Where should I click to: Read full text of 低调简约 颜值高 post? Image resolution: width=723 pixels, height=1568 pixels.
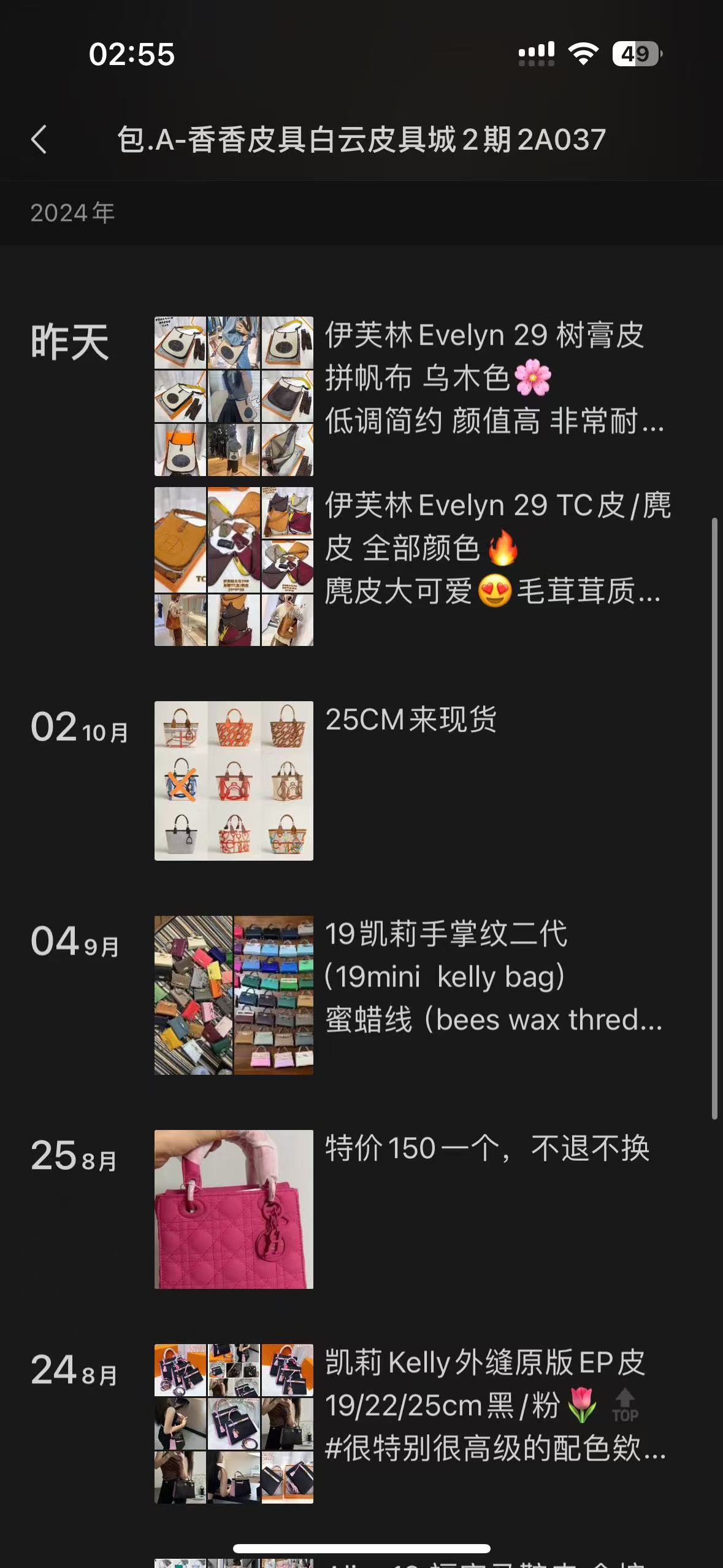(x=494, y=421)
